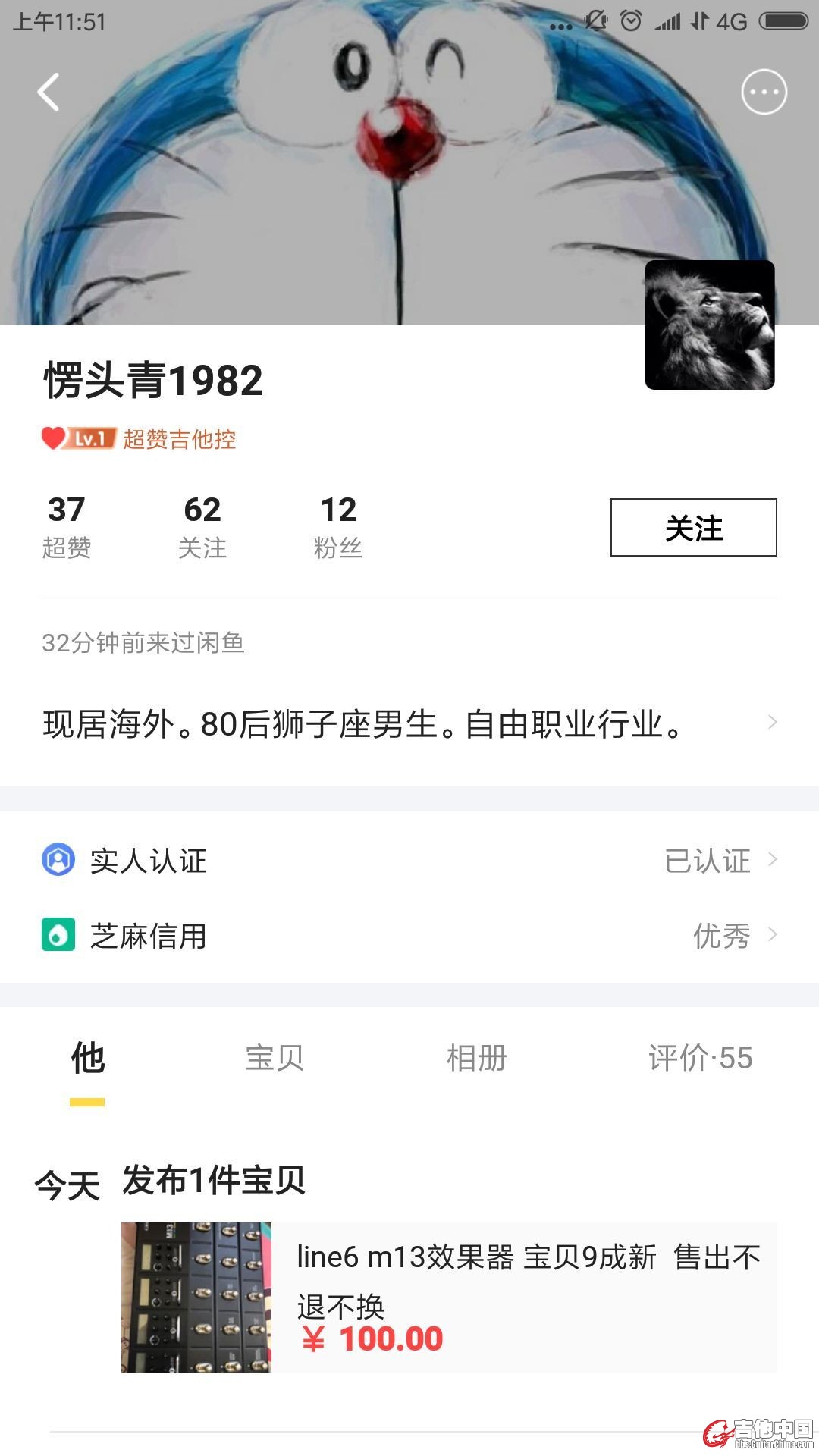Image resolution: width=819 pixels, height=1456 pixels.
Task: View the lion profile avatar
Action: pyautogui.click(x=709, y=325)
